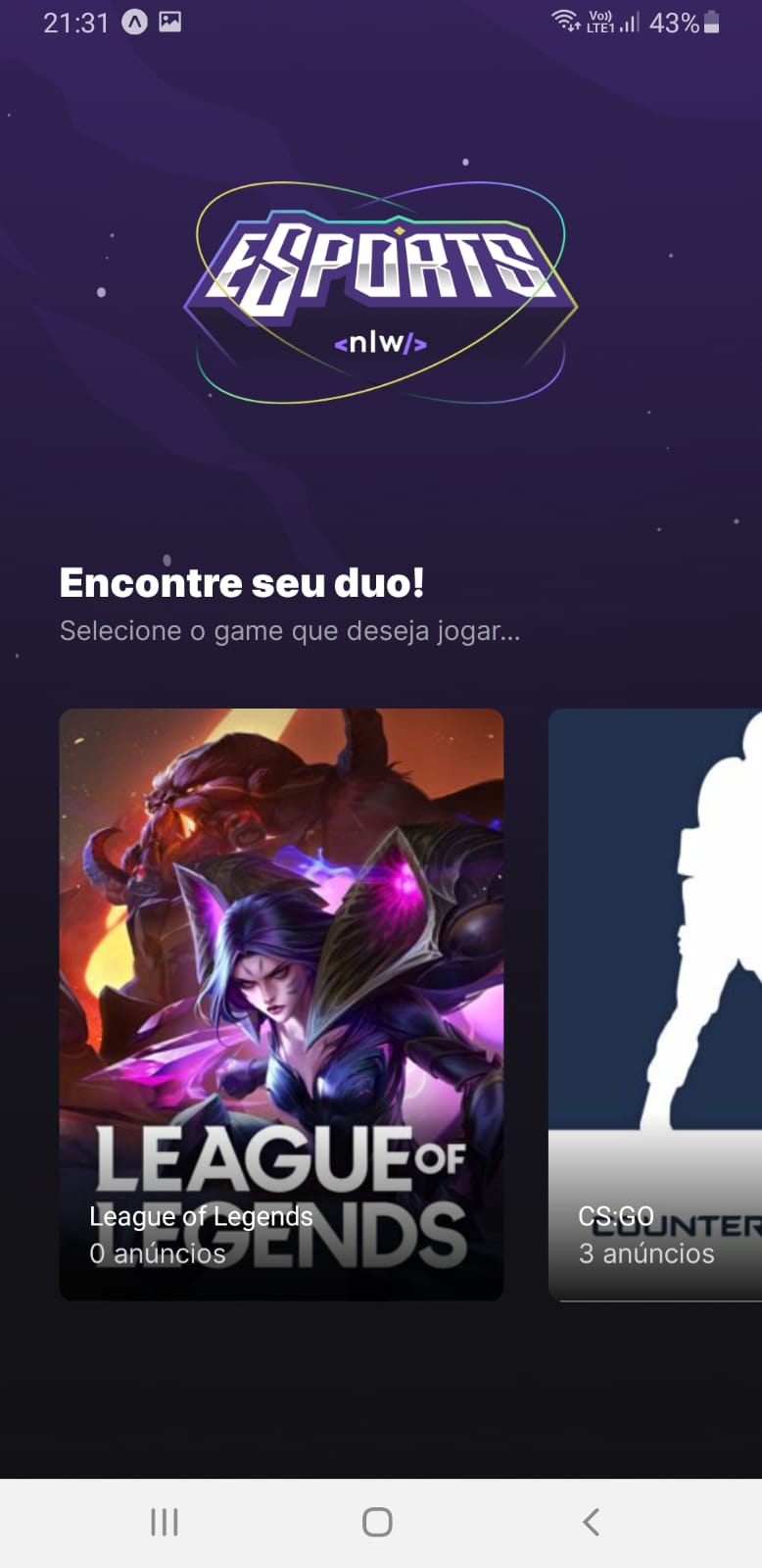Tap the VoLTE indicator in the status bar
This screenshot has width=762, height=1568.
tap(598, 20)
